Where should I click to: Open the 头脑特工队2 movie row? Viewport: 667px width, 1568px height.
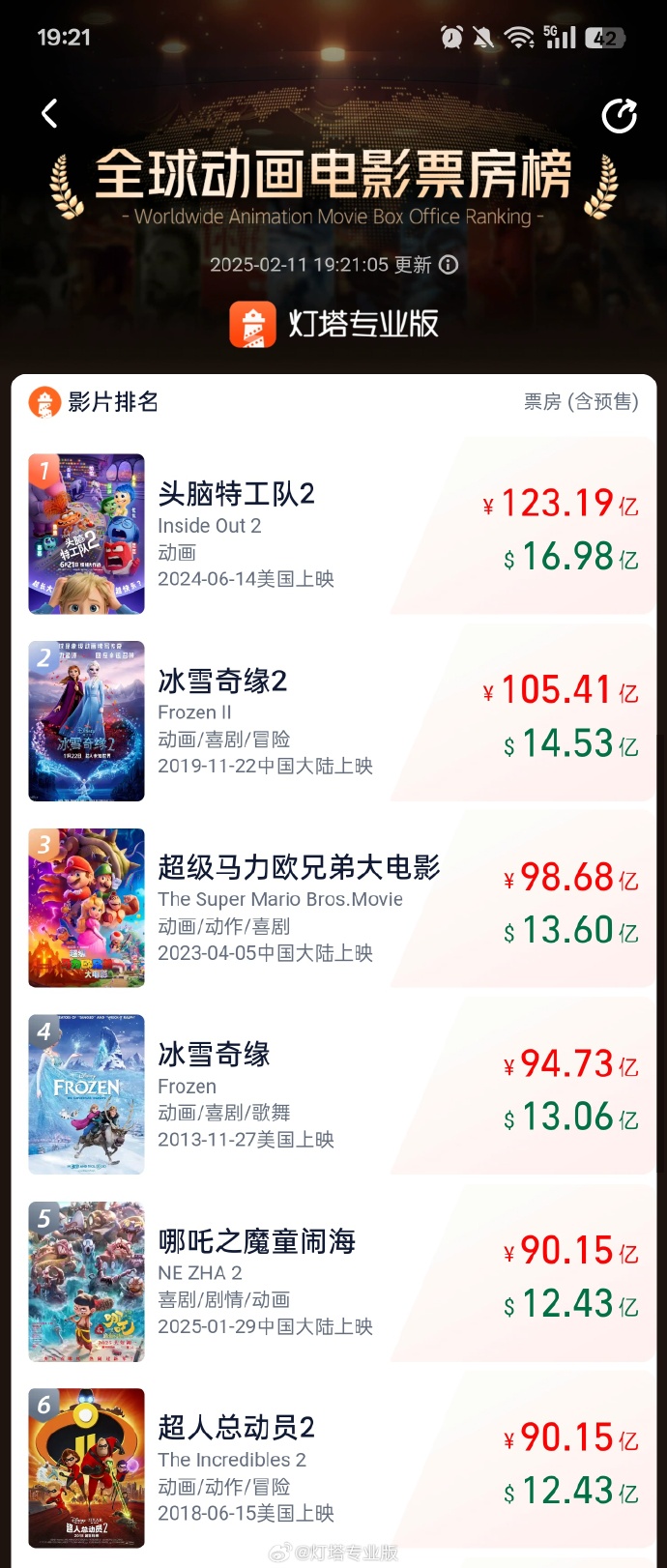point(333,535)
